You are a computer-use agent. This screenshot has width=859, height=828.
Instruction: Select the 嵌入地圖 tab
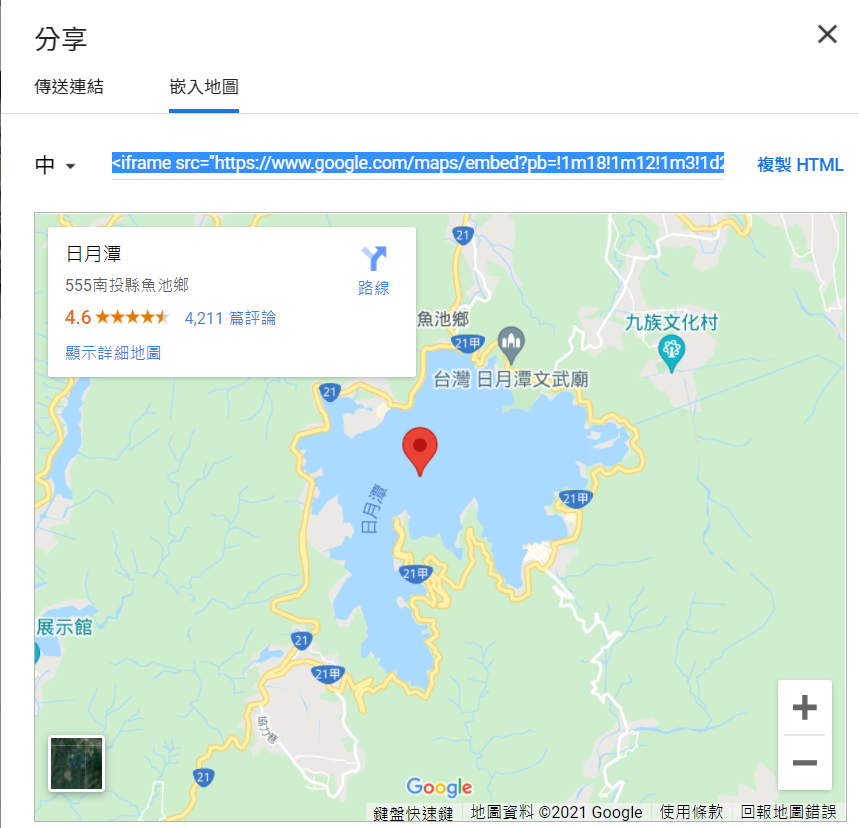tap(204, 87)
